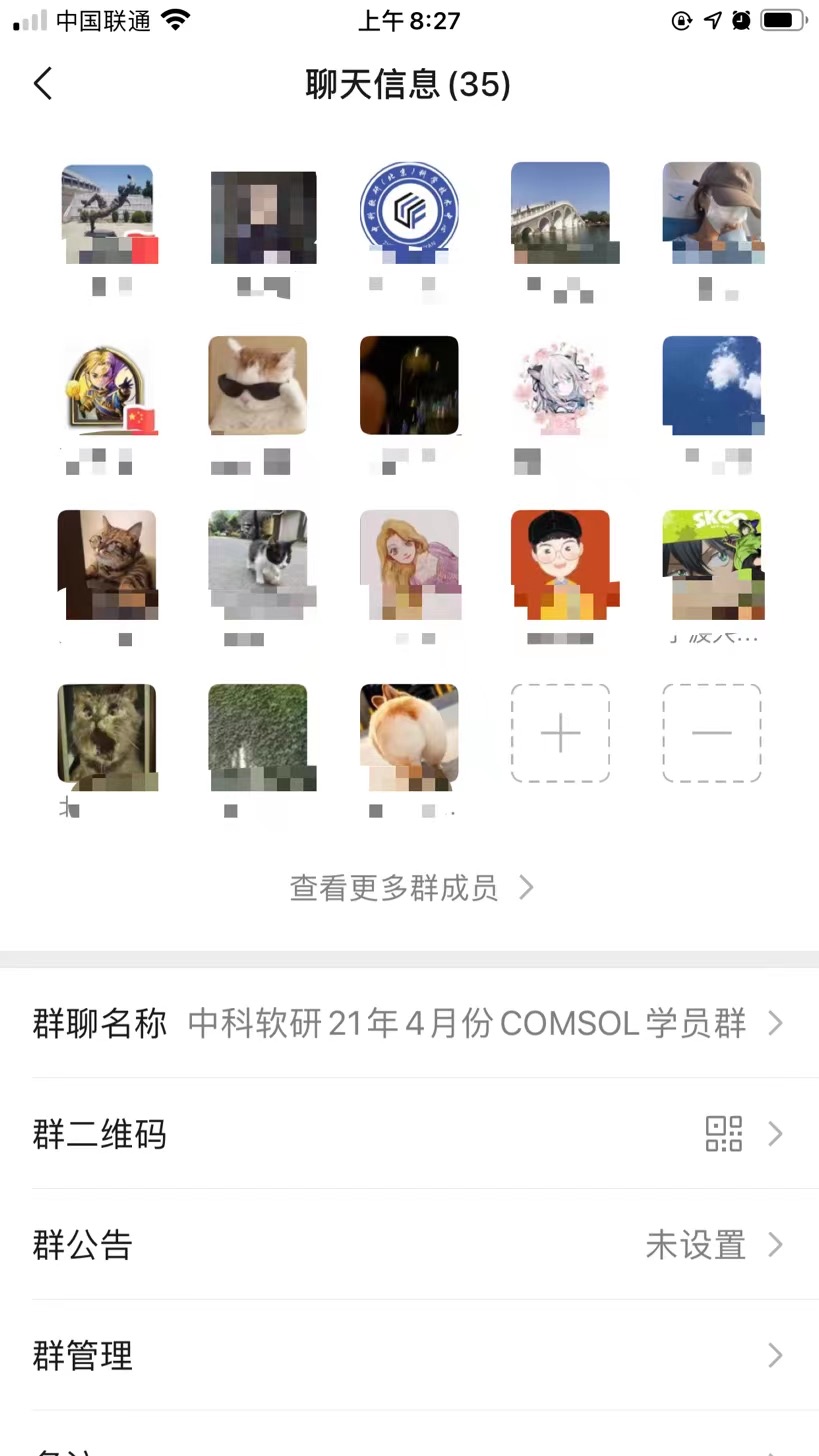Expand the 群公告 announcement row chevron
The height and width of the screenshot is (1456, 819).
(x=775, y=1245)
